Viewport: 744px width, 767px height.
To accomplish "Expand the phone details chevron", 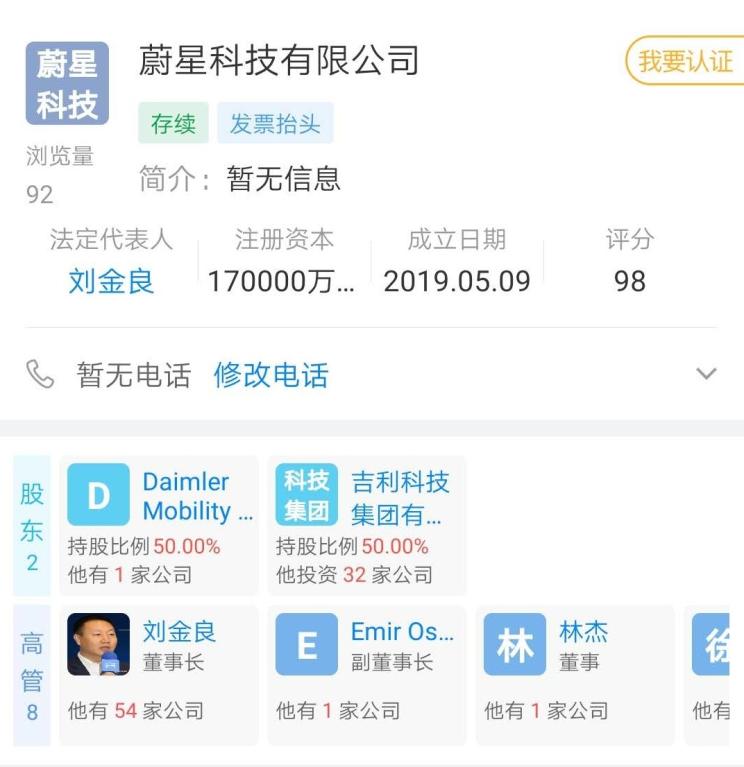I will tap(706, 374).
